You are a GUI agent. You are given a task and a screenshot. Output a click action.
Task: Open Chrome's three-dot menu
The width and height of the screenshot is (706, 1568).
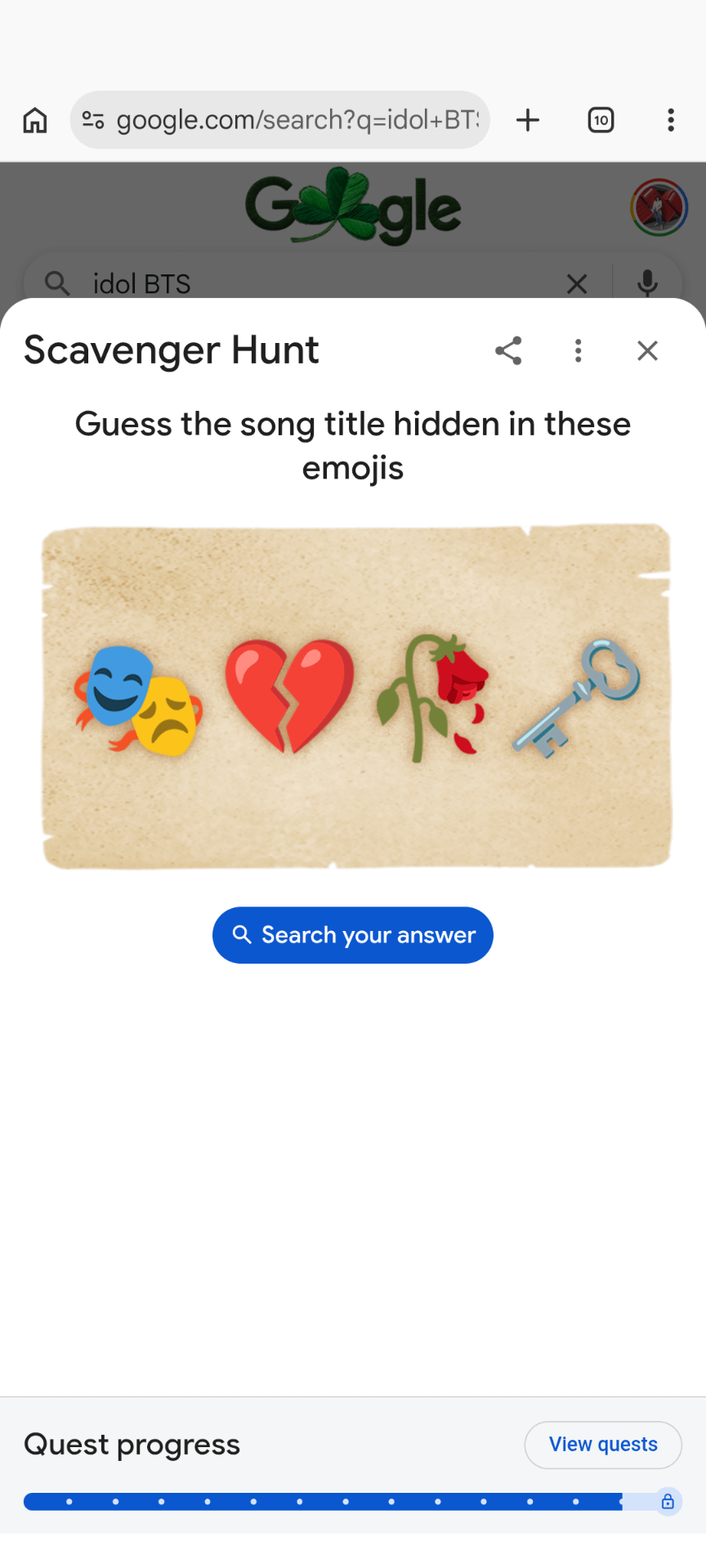(671, 120)
